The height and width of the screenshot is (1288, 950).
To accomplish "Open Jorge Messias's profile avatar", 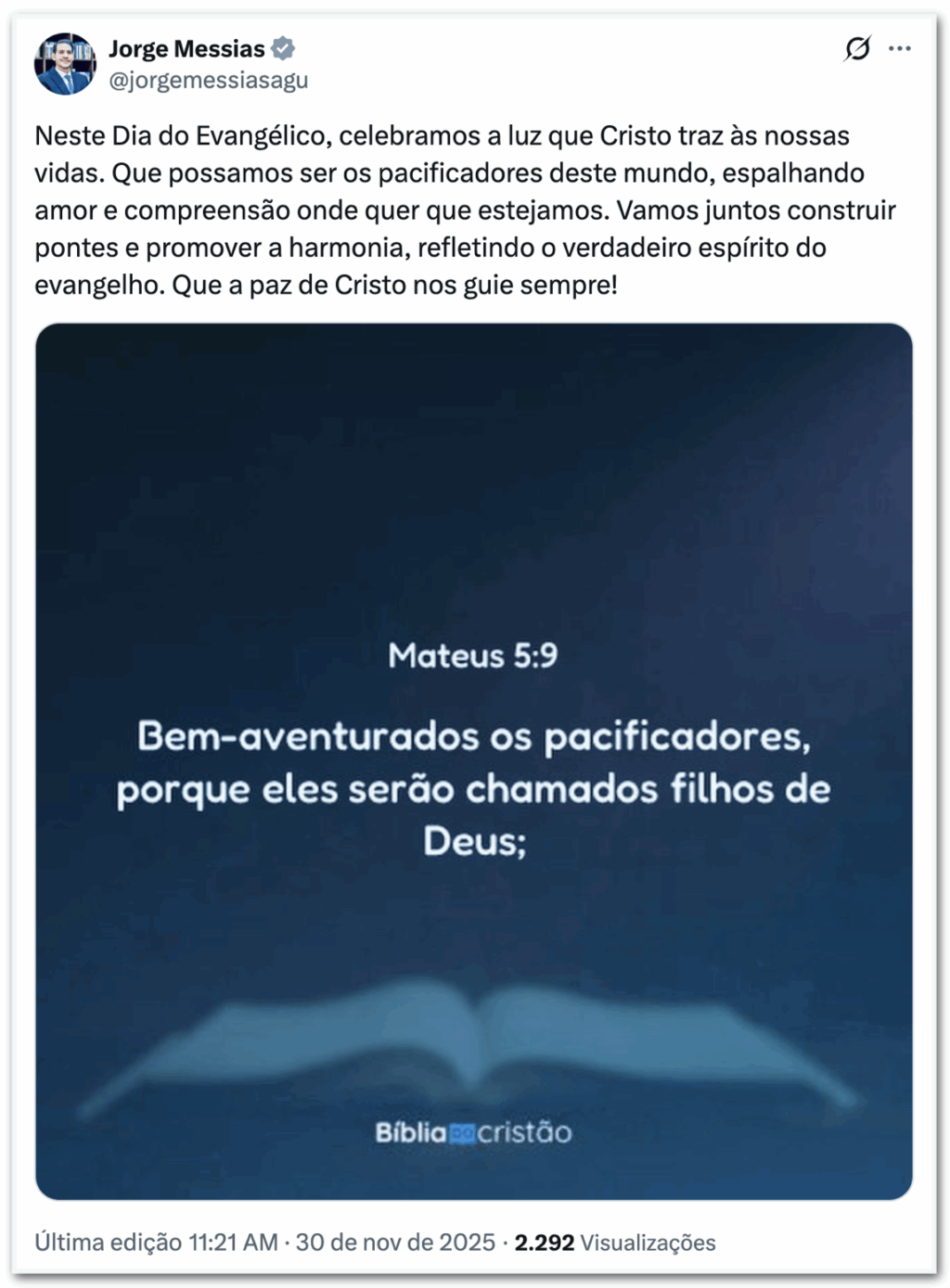I will point(65,63).
